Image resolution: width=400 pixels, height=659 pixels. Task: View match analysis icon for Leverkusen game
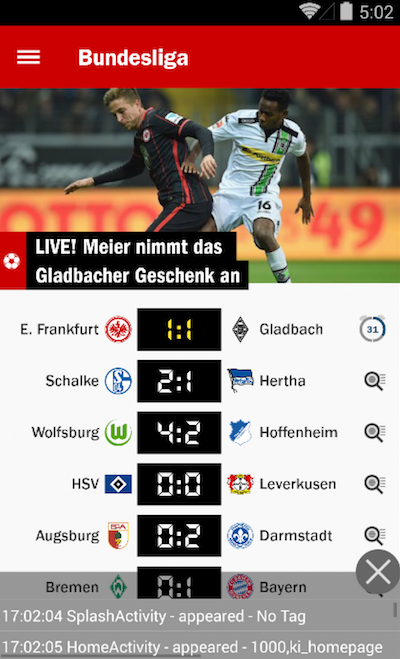click(374, 484)
